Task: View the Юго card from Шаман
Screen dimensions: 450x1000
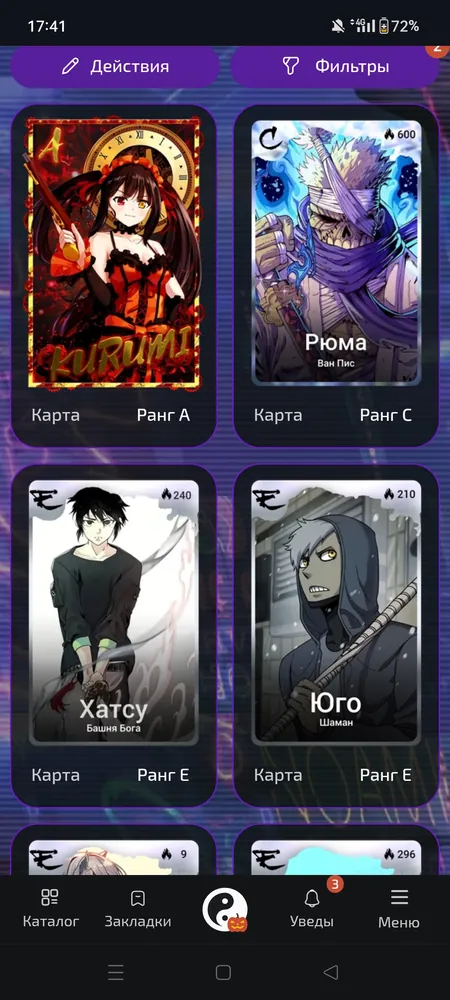Action: [336, 636]
